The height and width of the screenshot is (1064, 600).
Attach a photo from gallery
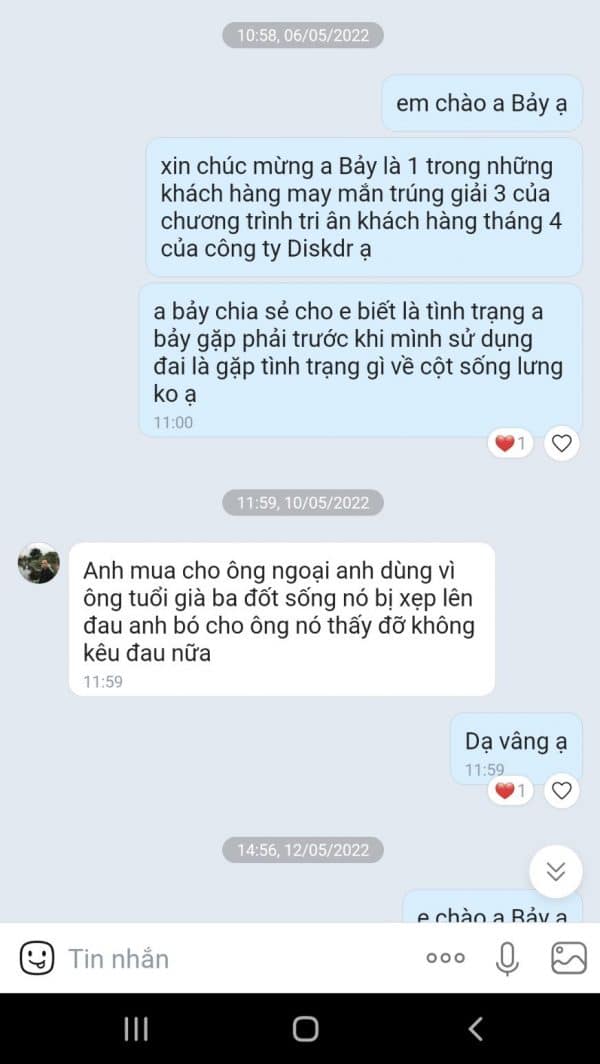569,959
